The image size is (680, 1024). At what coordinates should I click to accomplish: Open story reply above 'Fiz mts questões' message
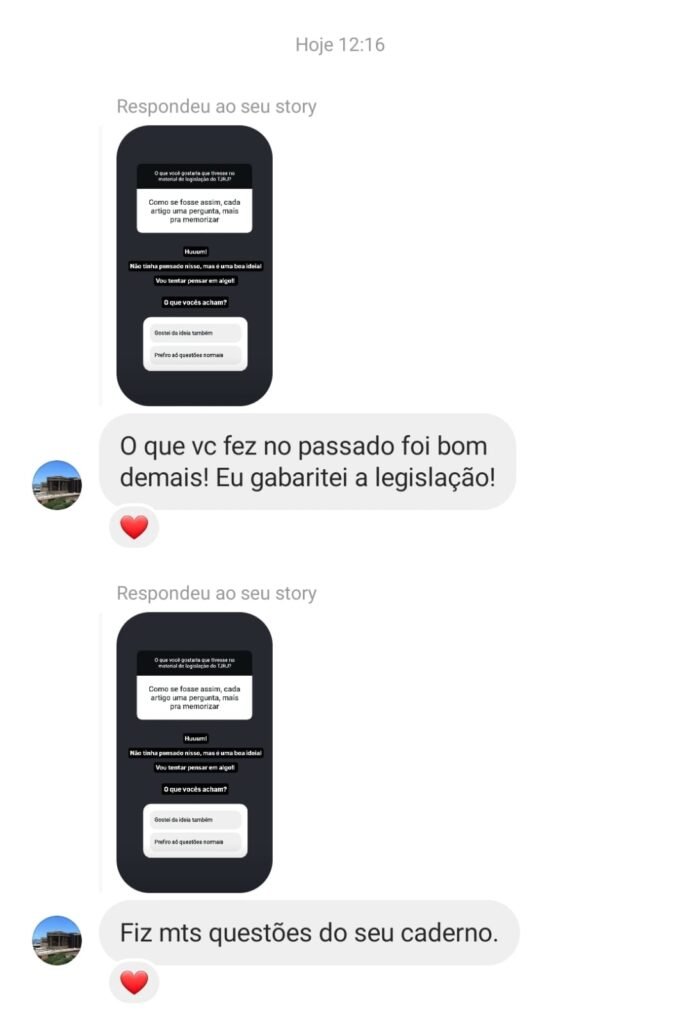click(x=194, y=752)
